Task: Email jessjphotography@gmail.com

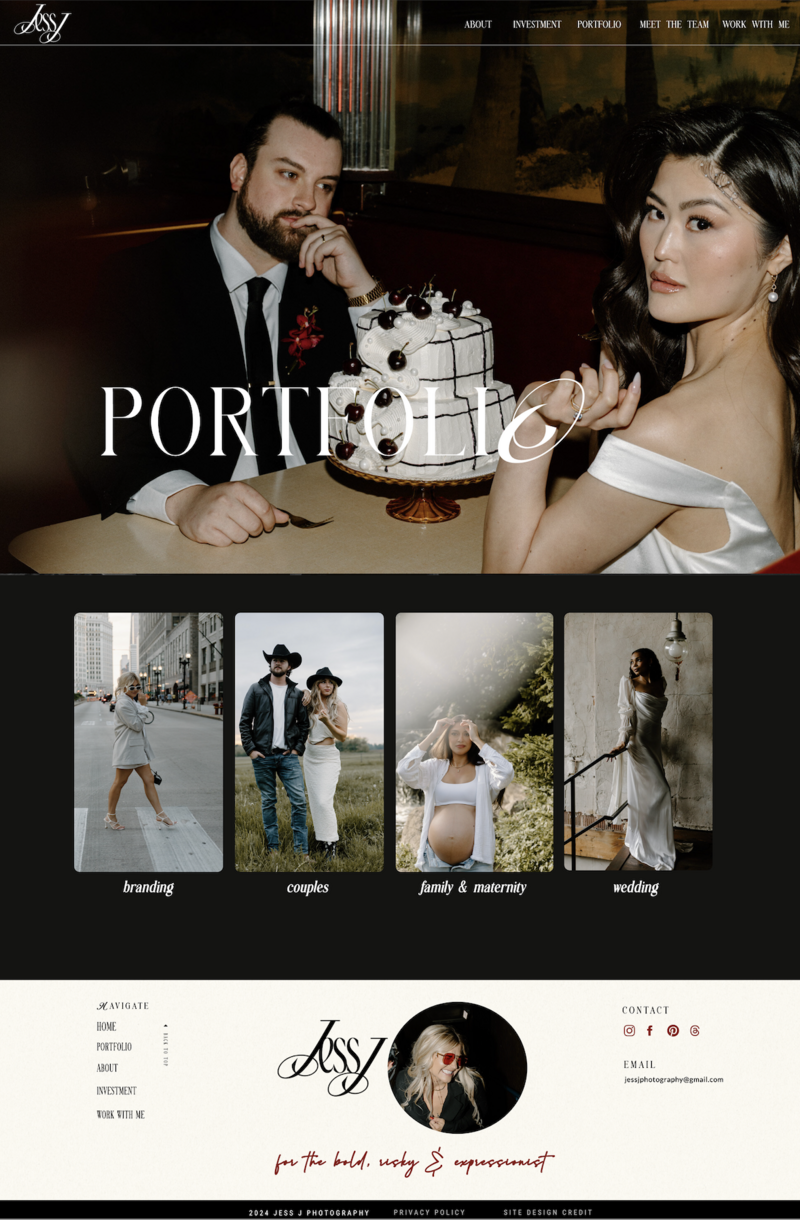Action: tap(673, 1080)
